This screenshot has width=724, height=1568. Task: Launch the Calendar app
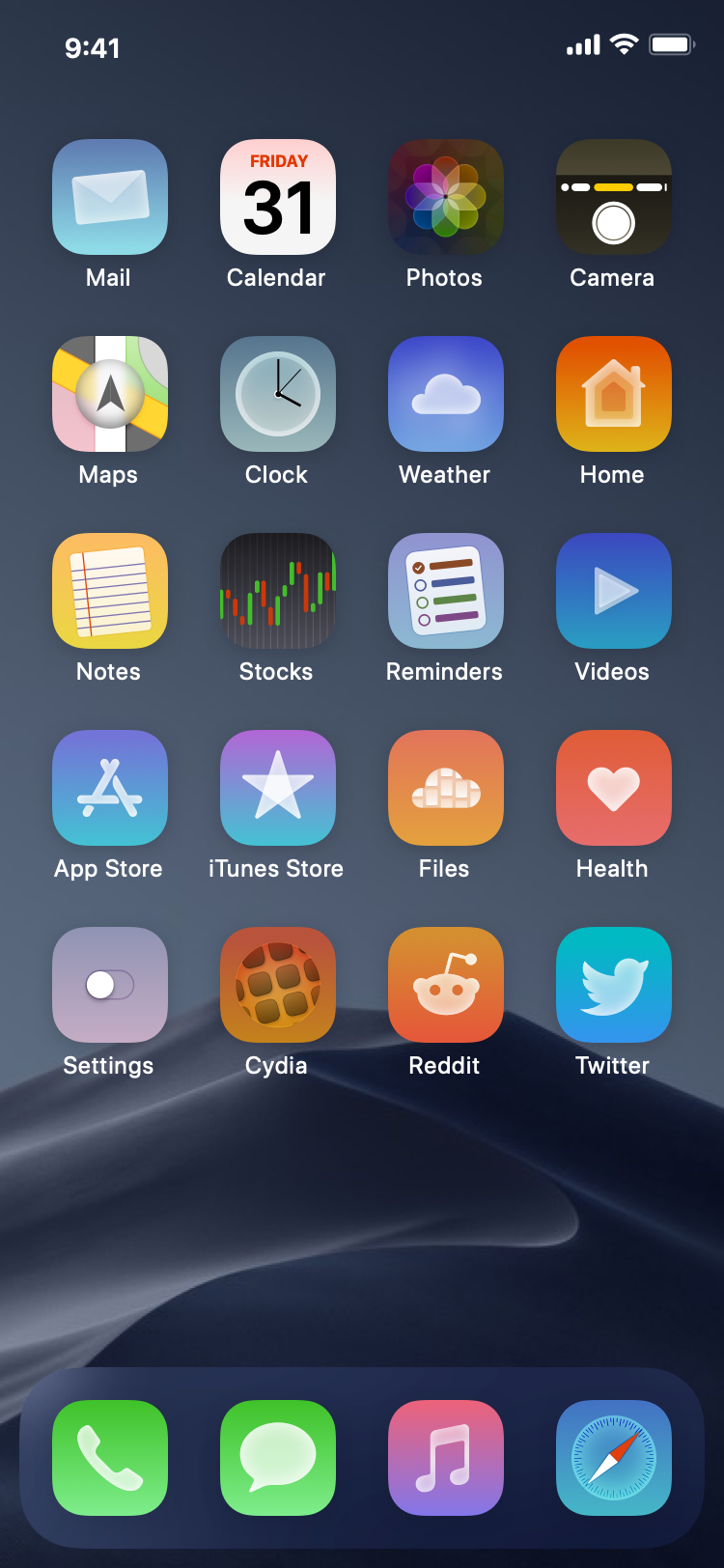point(278,197)
